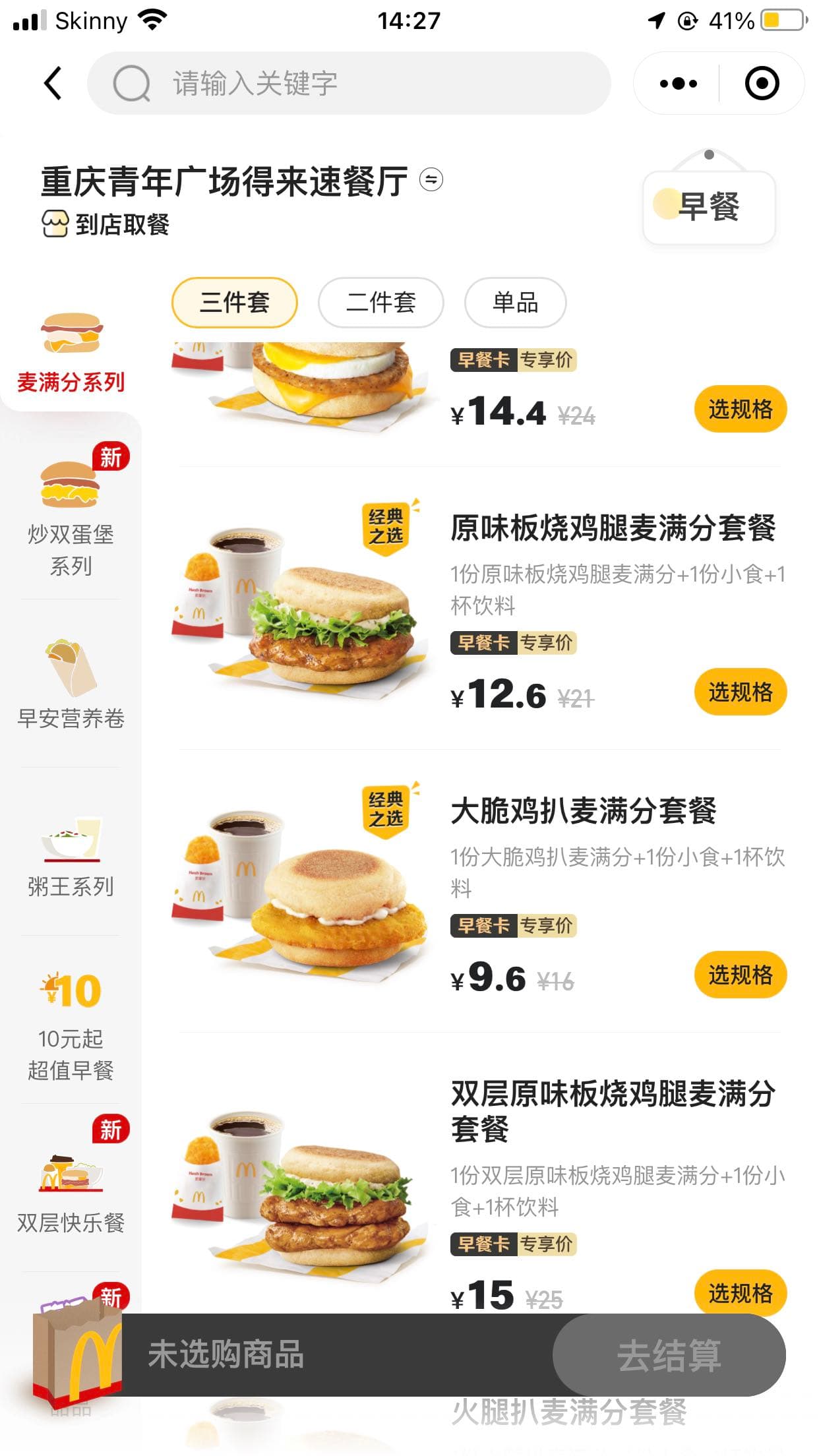
Task: Tap 选规格 for 原味板烧鸡腿麦满分套餐
Action: click(x=740, y=692)
